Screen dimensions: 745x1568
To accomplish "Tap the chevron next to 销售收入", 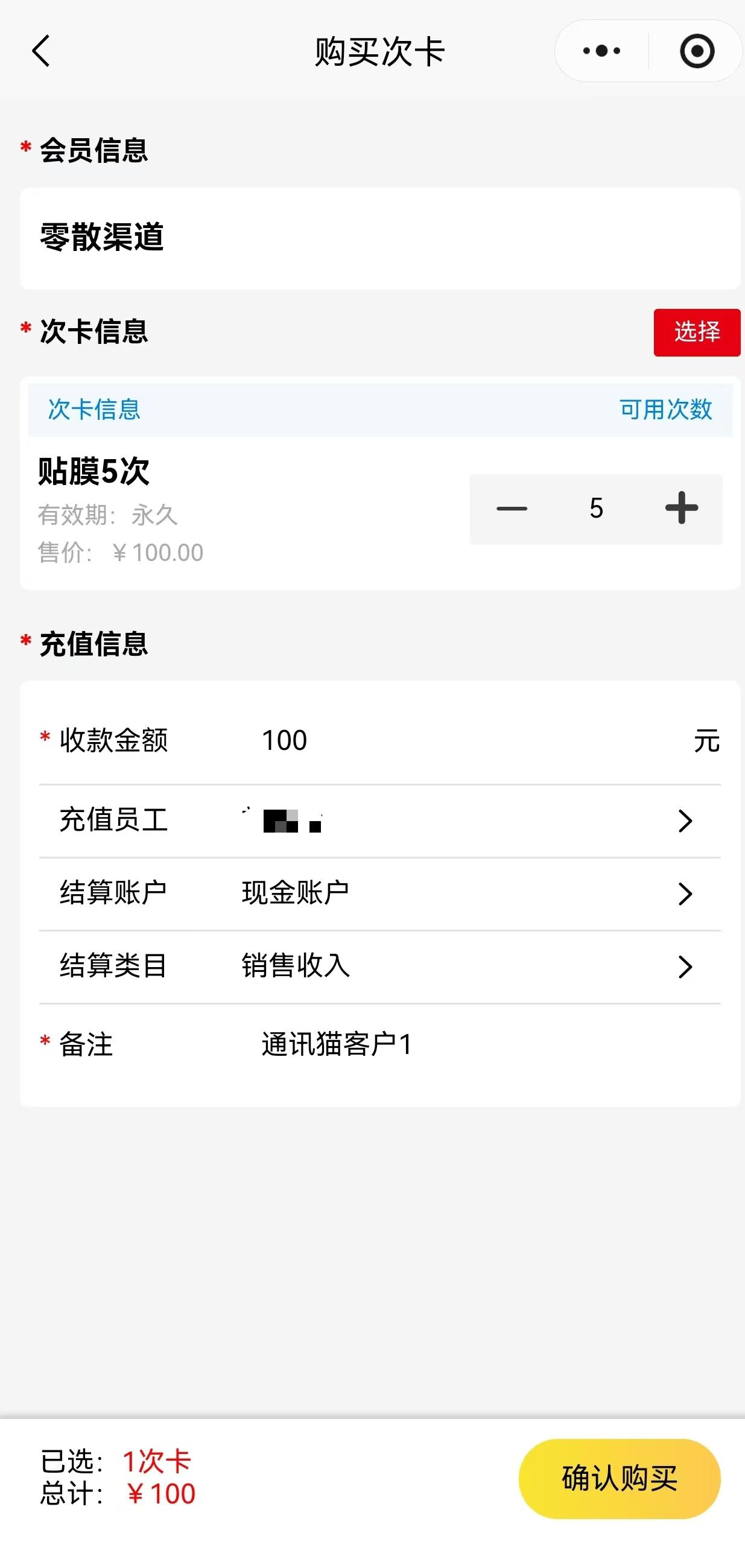I will (x=686, y=967).
